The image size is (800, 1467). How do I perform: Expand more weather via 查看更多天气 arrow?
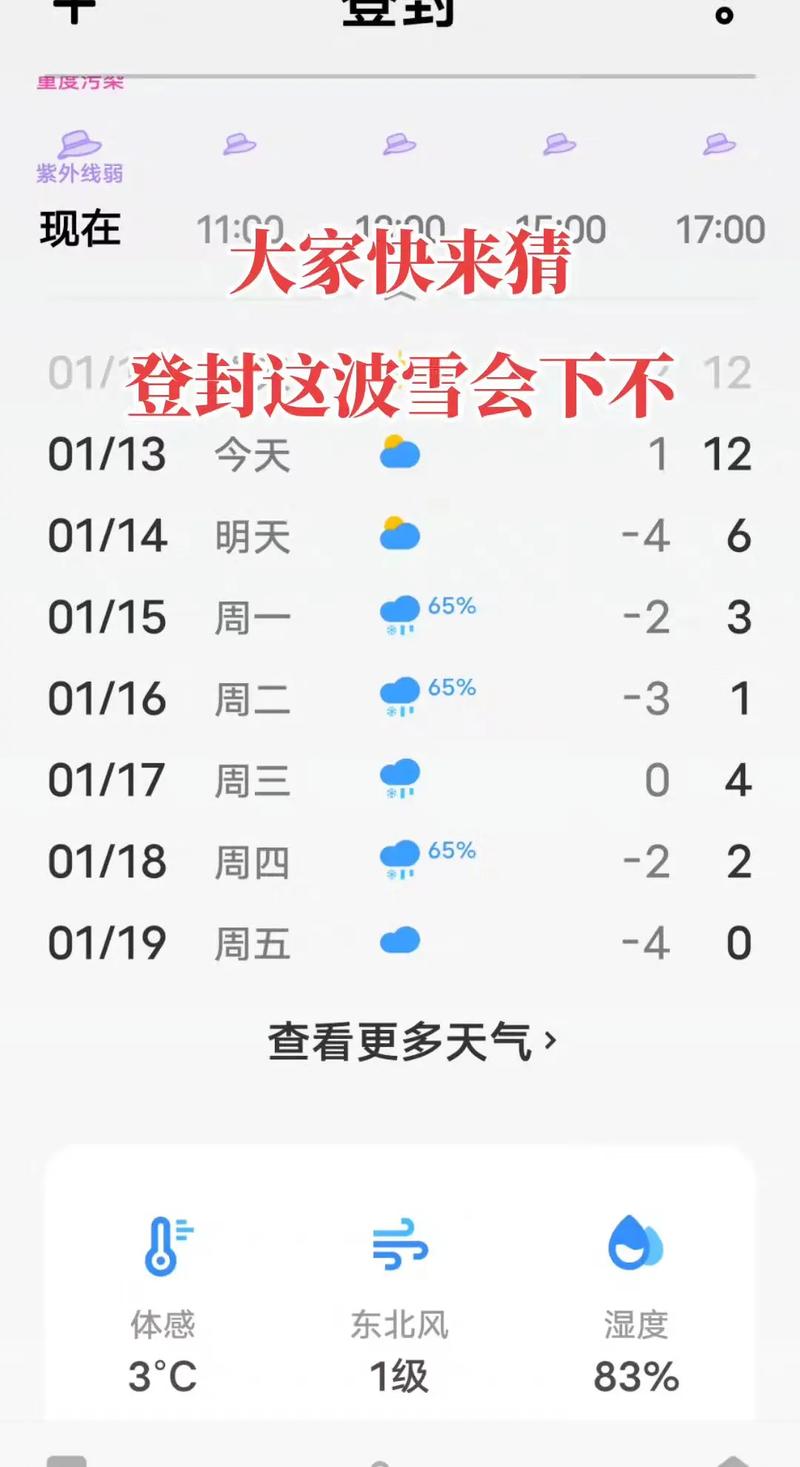(x=548, y=1039)
